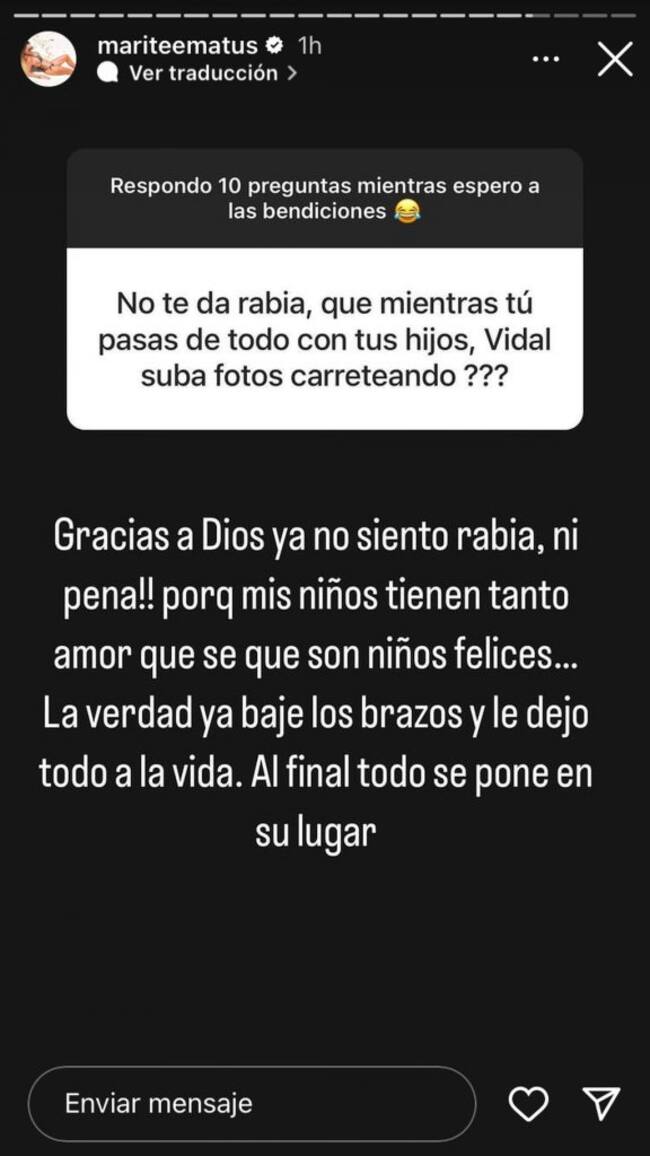Open the three-dot story options menu
Image resolution: width=650 pixels, height=1156 pixels.
pyautogui.click(x=544, y=60)
